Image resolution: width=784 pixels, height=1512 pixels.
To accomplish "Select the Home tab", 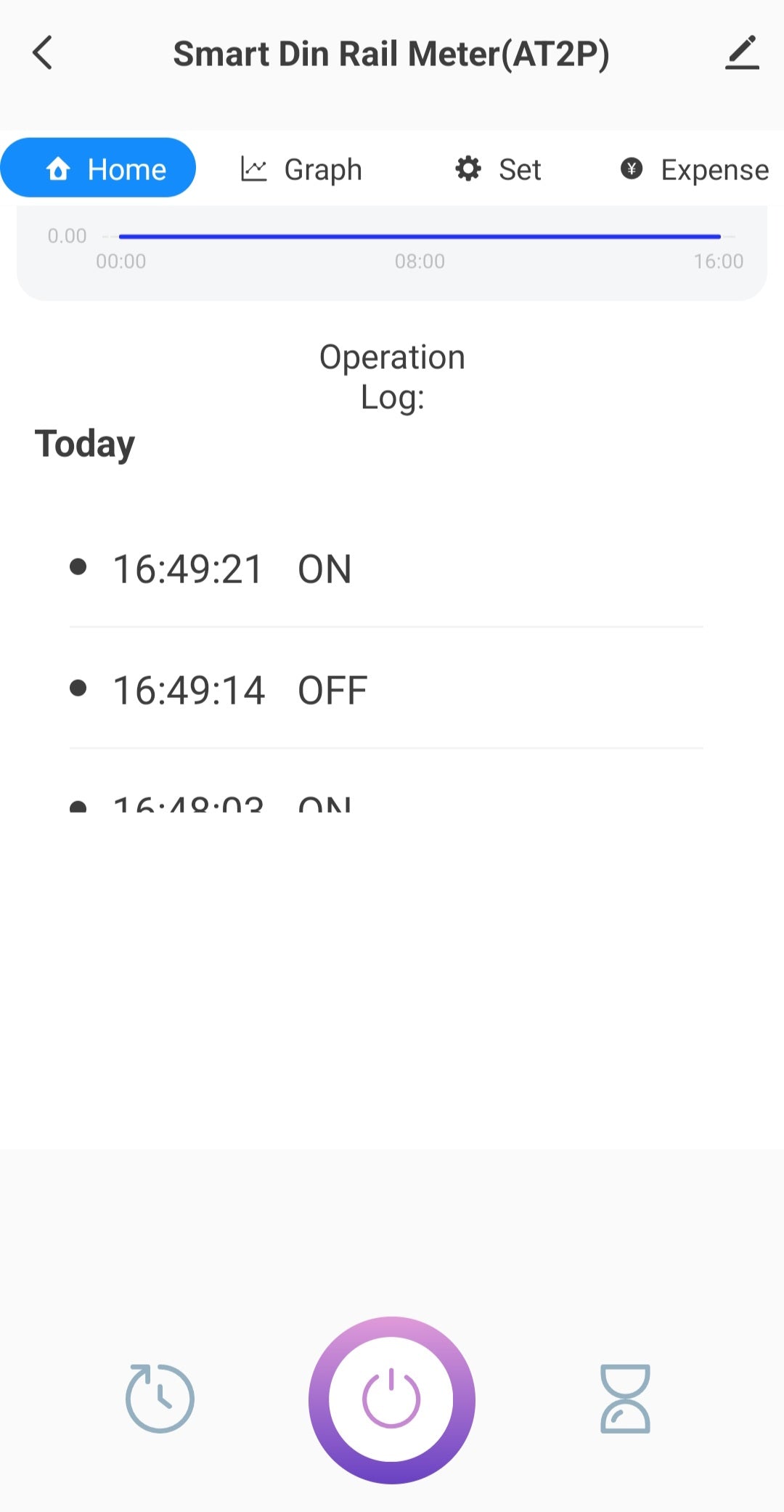I will 99,168.
